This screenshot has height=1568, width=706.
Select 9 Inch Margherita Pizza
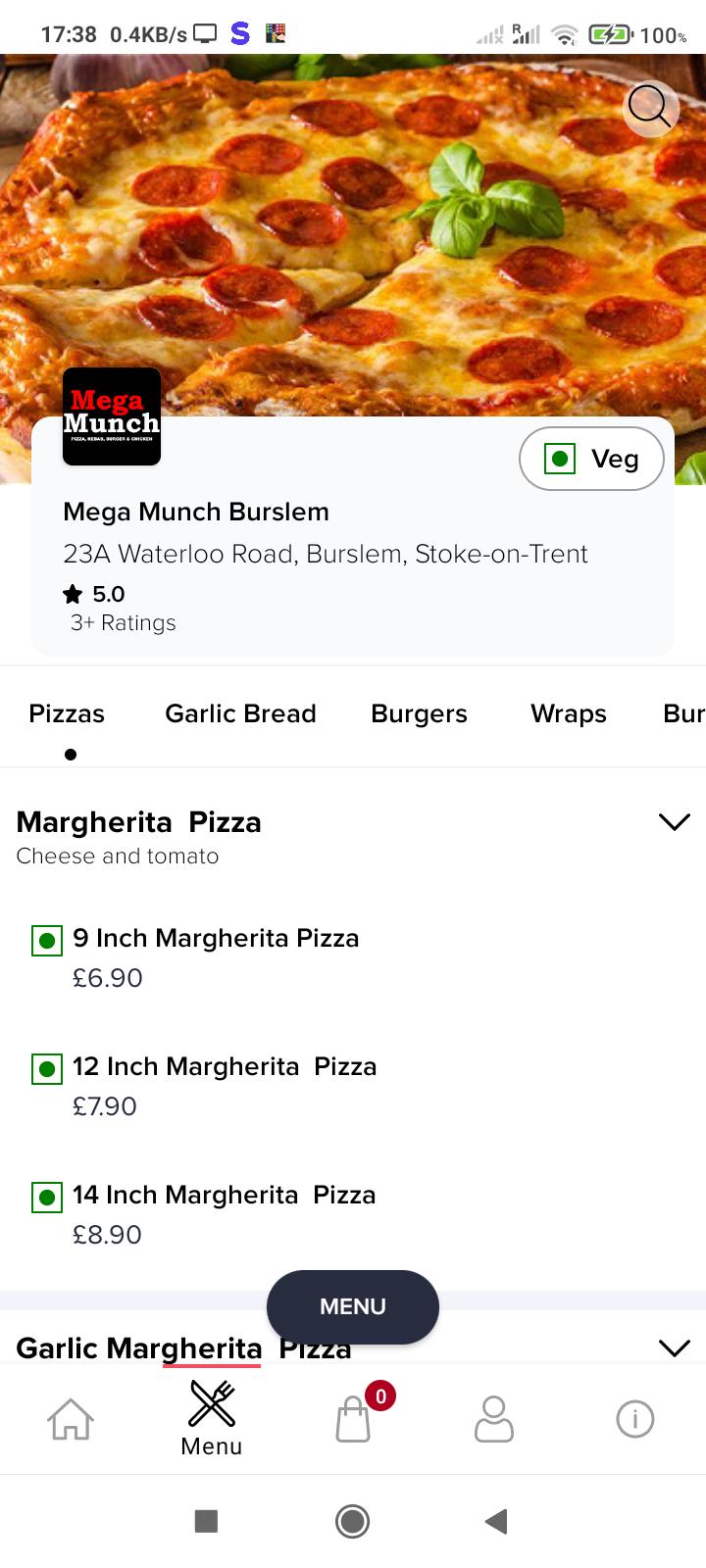tap(216, 956)
